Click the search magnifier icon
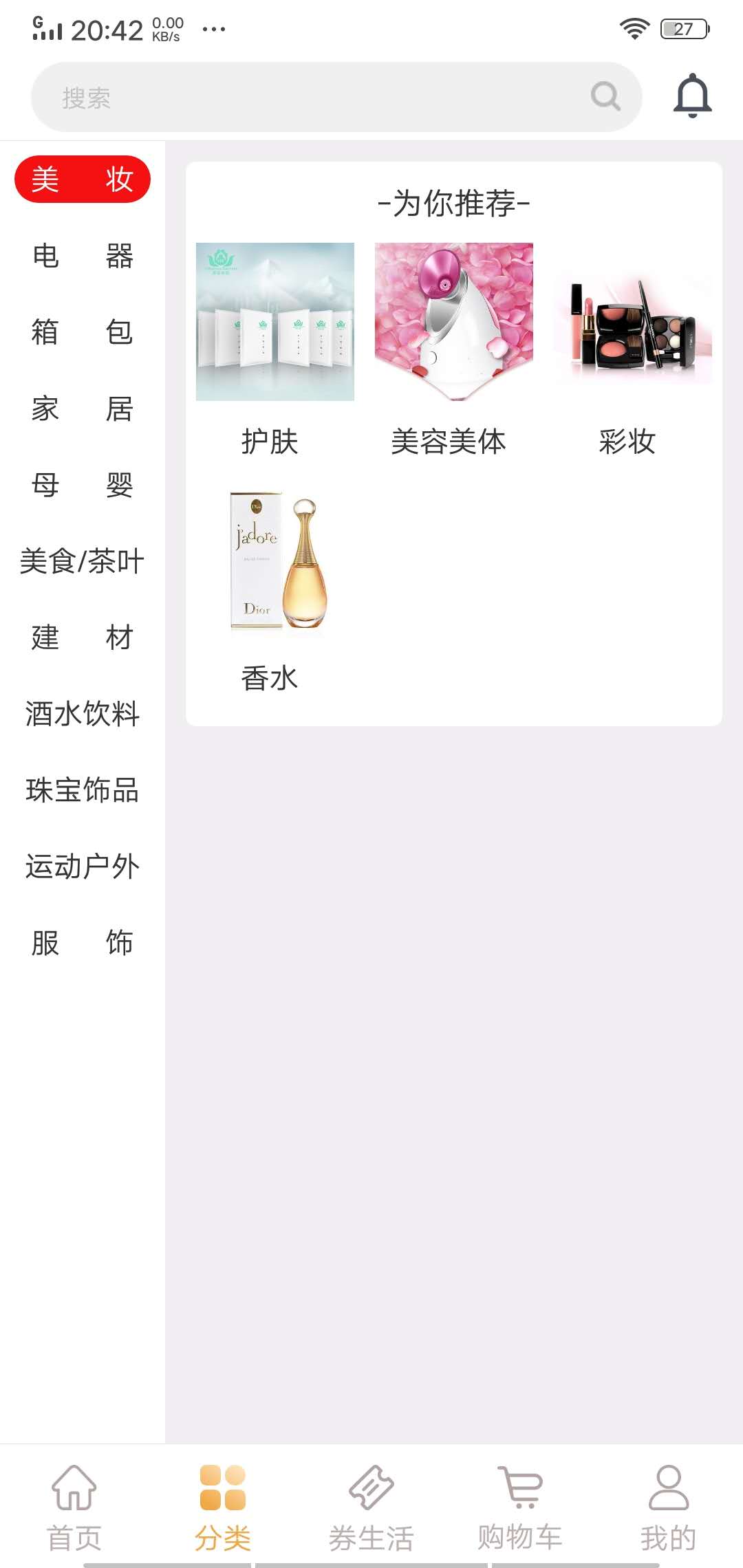Image resolution: width=743 pixels, height=1568 pixels. pos(605,96)
